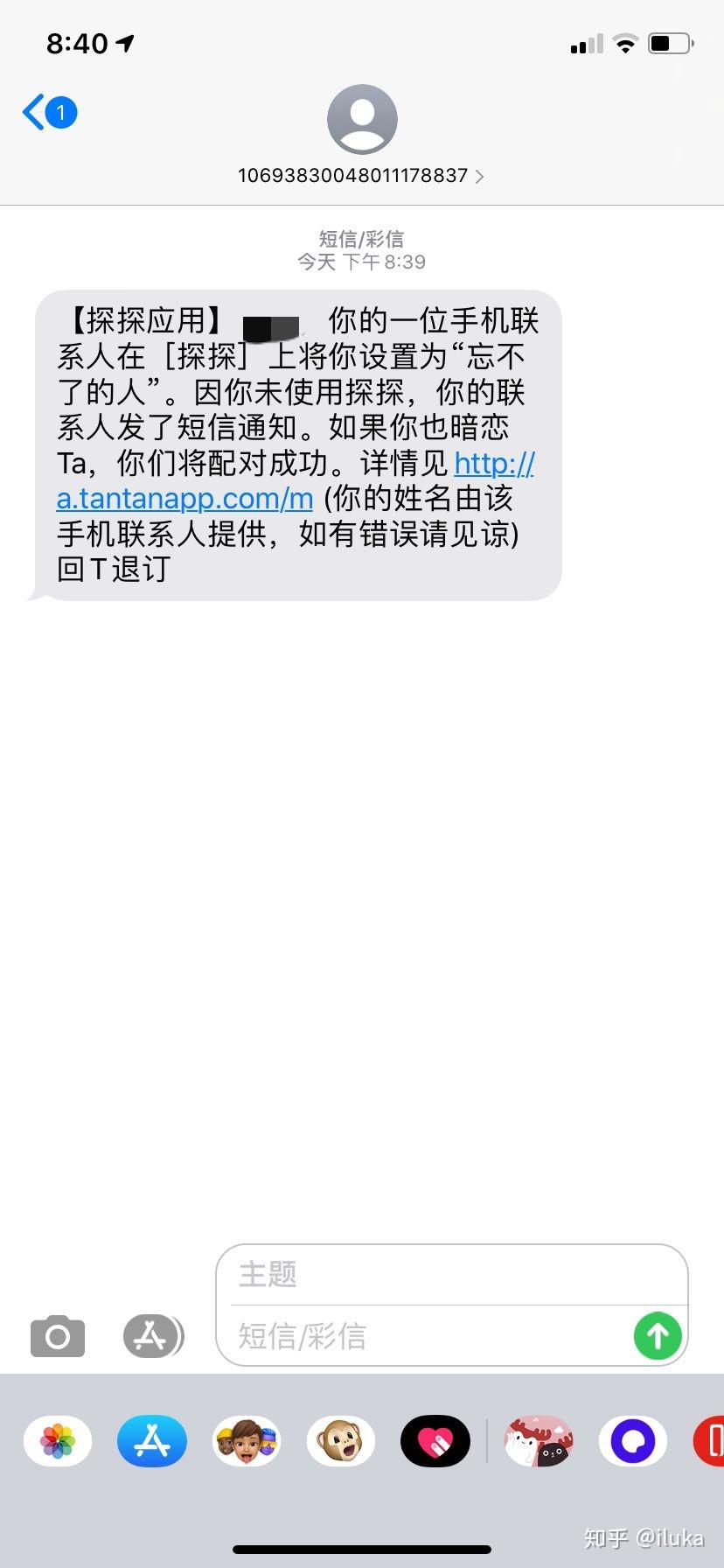The width and height of the screenshot is (724, 1568).
Task: Open Digital Touch heart app
Action: [x=435, y=1441]
